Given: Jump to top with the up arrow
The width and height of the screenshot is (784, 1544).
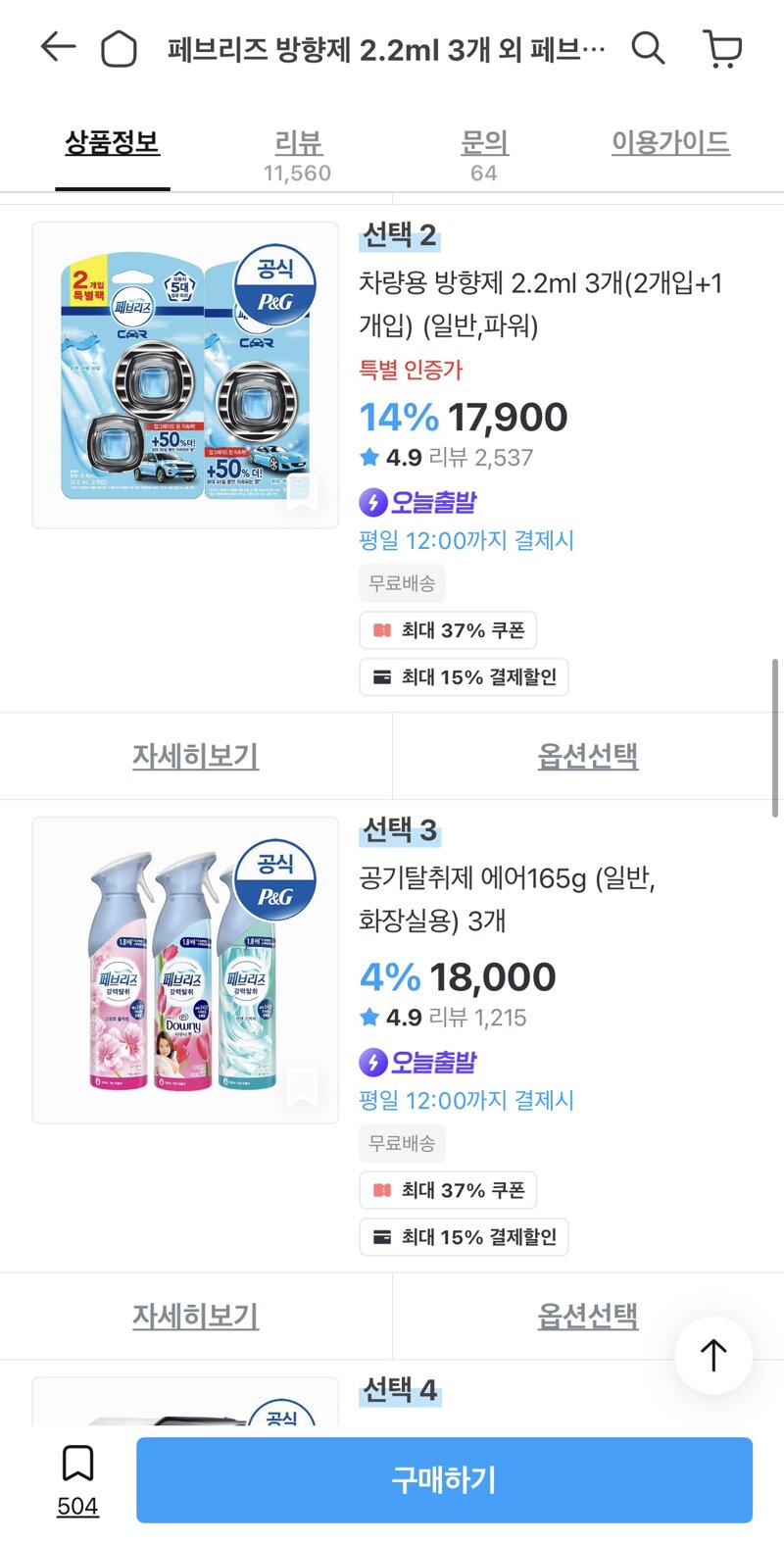Looking at the screenshot, I should tap(713, 1355).
